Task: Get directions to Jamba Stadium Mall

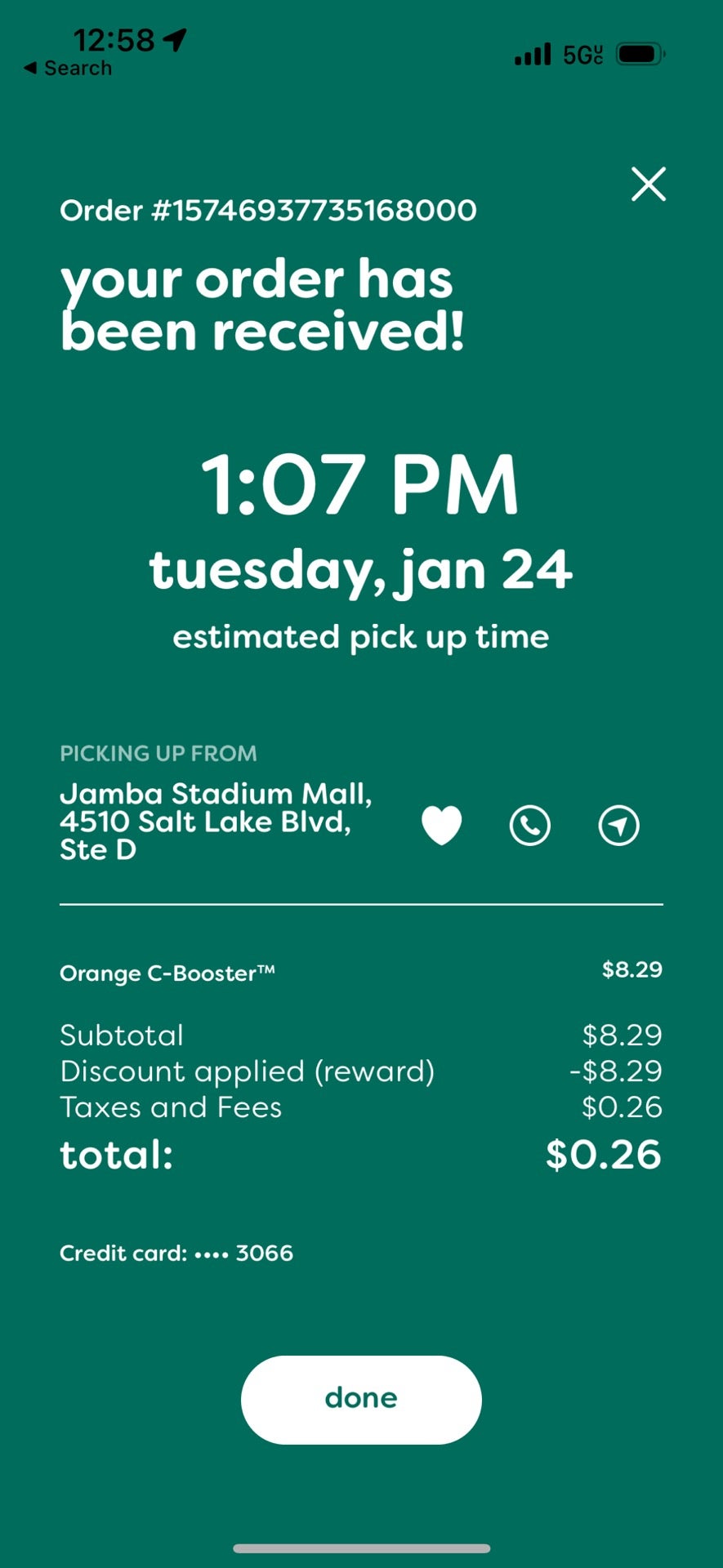Action: [x=618, y=826]
